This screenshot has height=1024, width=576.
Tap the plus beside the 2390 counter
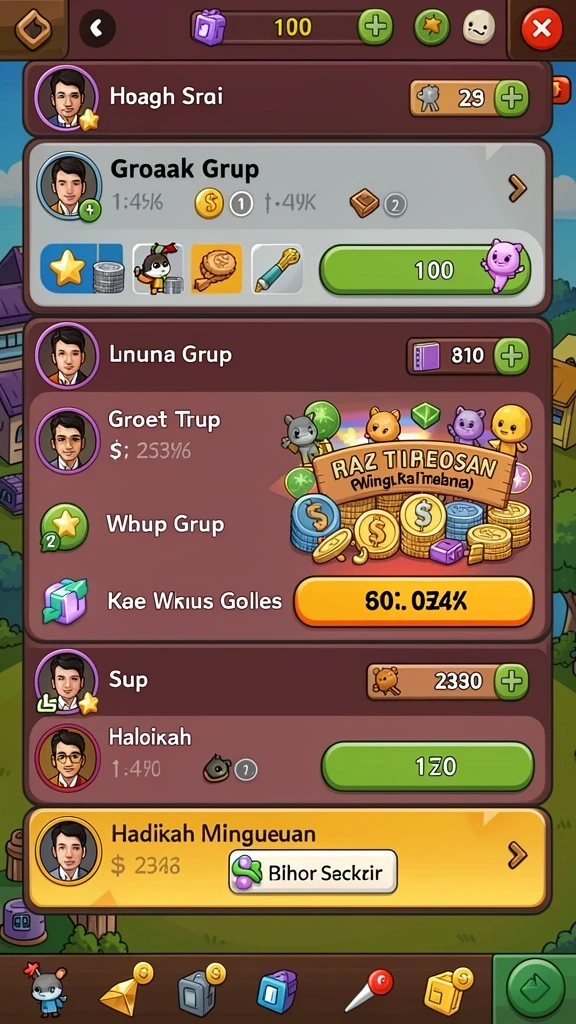(511, 681)
